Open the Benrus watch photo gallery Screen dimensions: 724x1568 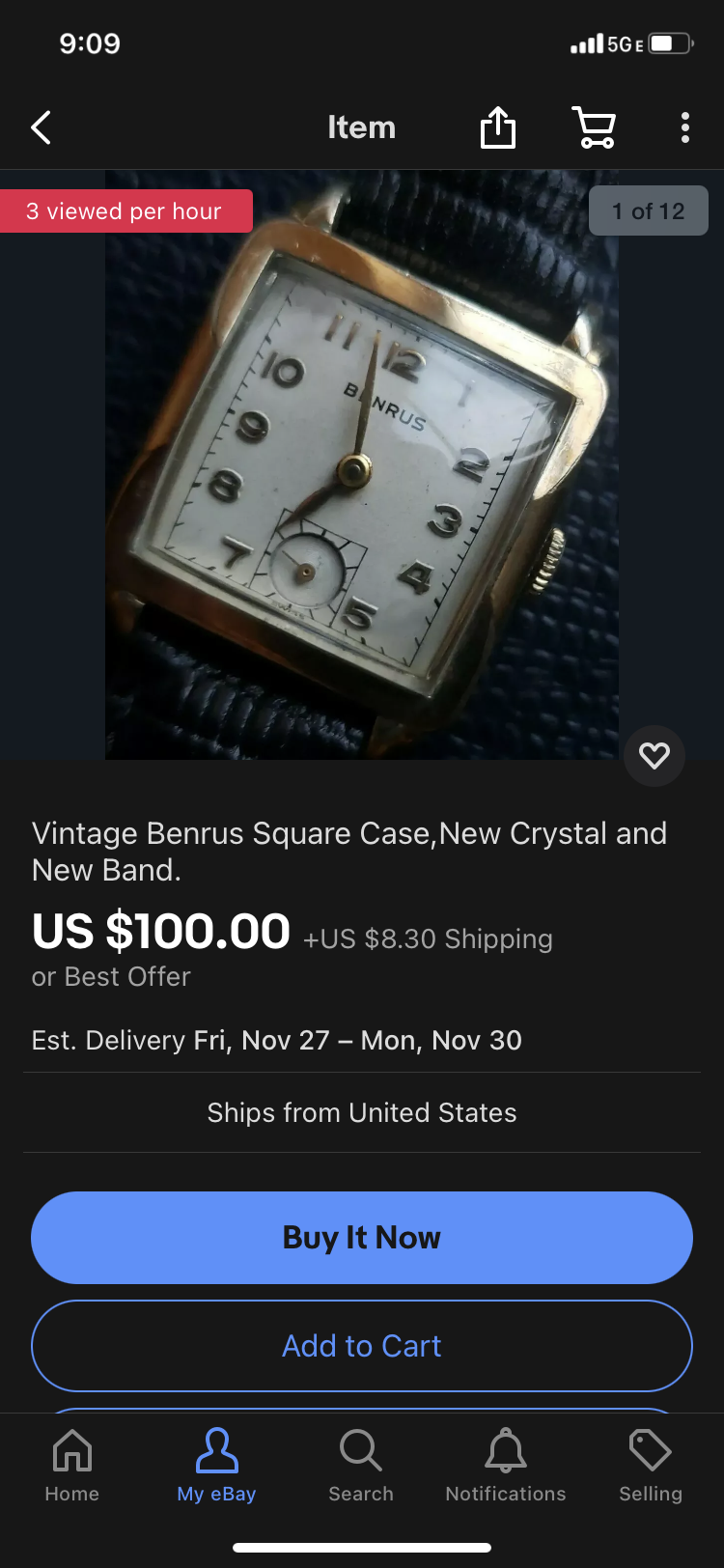(x=362, y=465)
